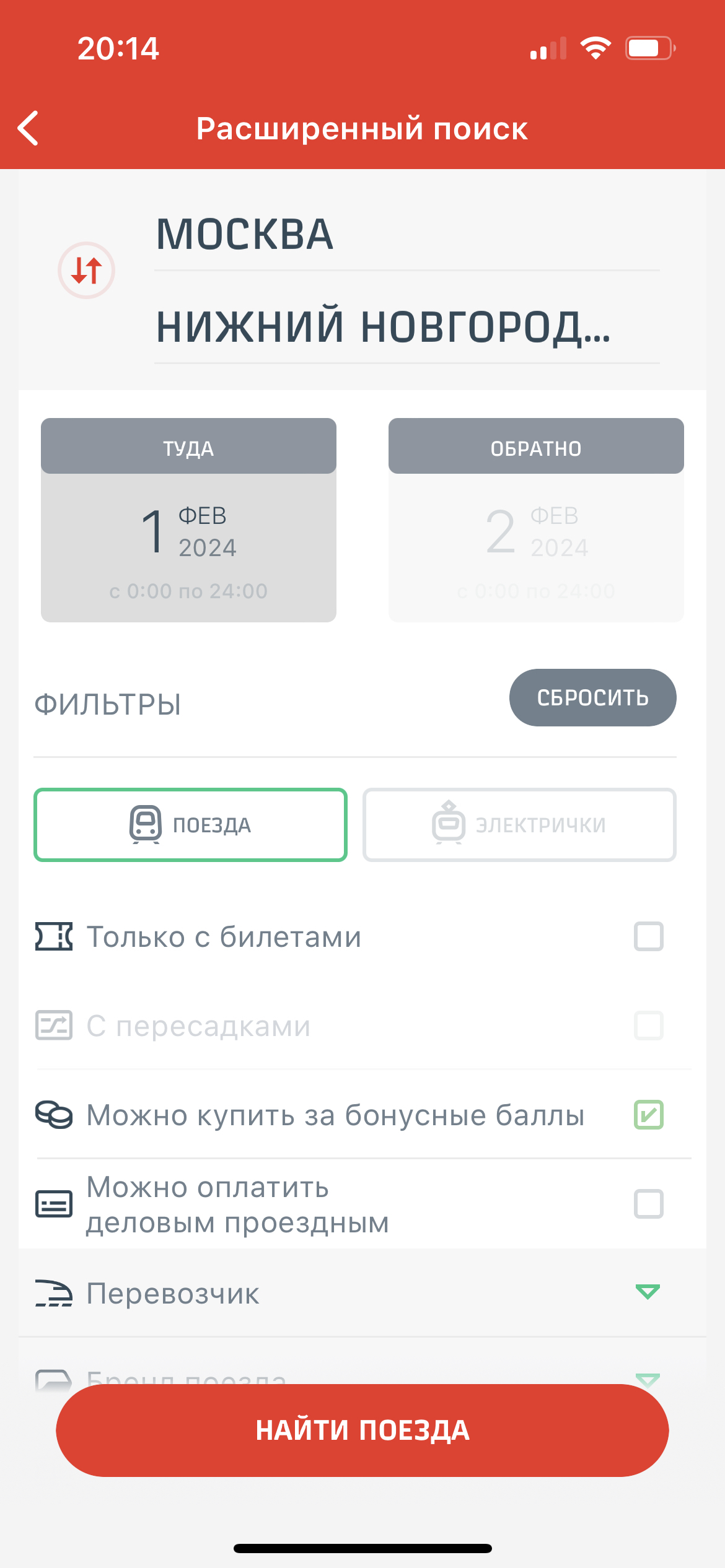The width and height of the screenshot is (725, 1568).
Task: Open the ОБРАТНО return date card
Action: pos(536,520)
